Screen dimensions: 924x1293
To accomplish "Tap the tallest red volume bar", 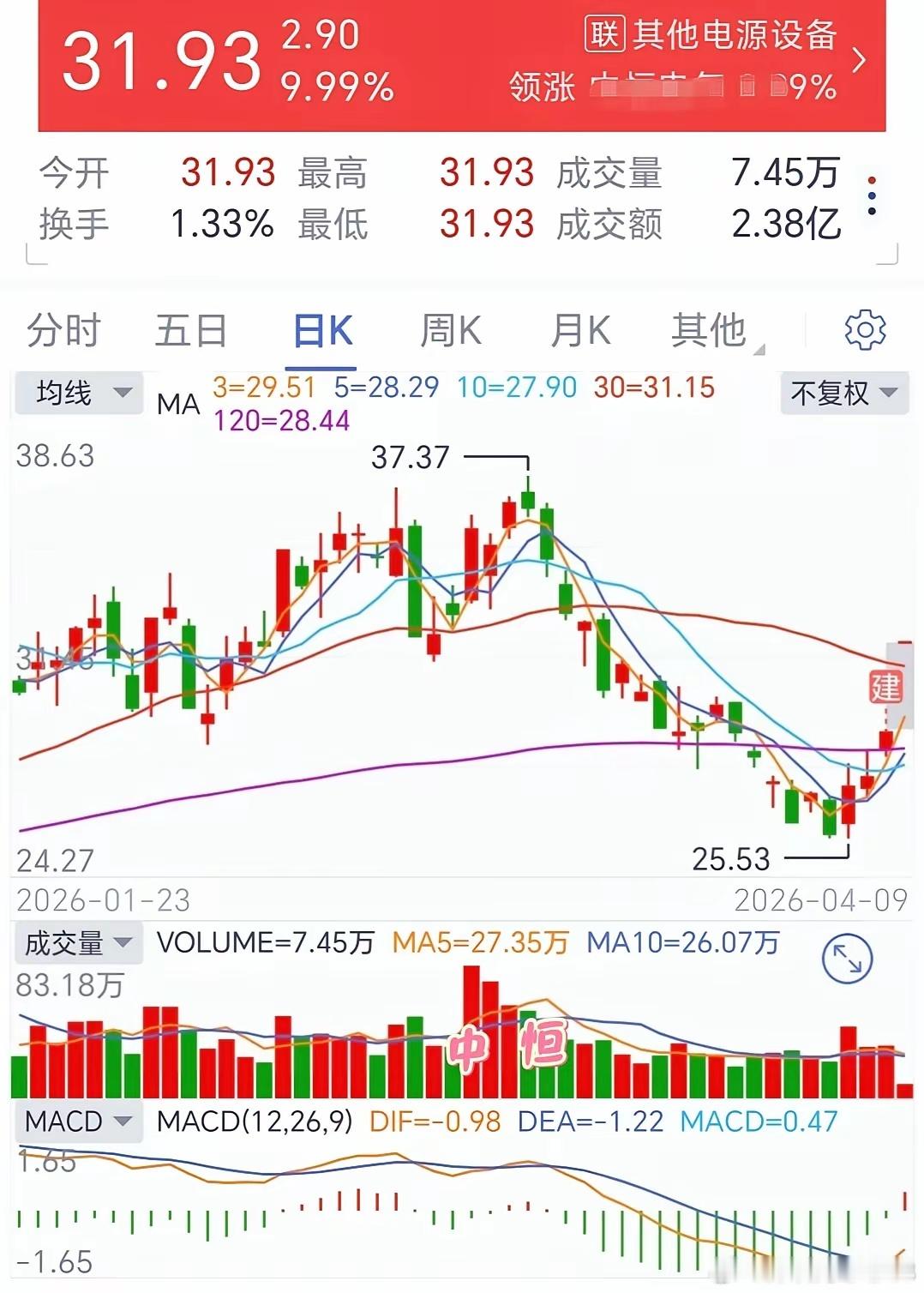I will point(471,1025).
